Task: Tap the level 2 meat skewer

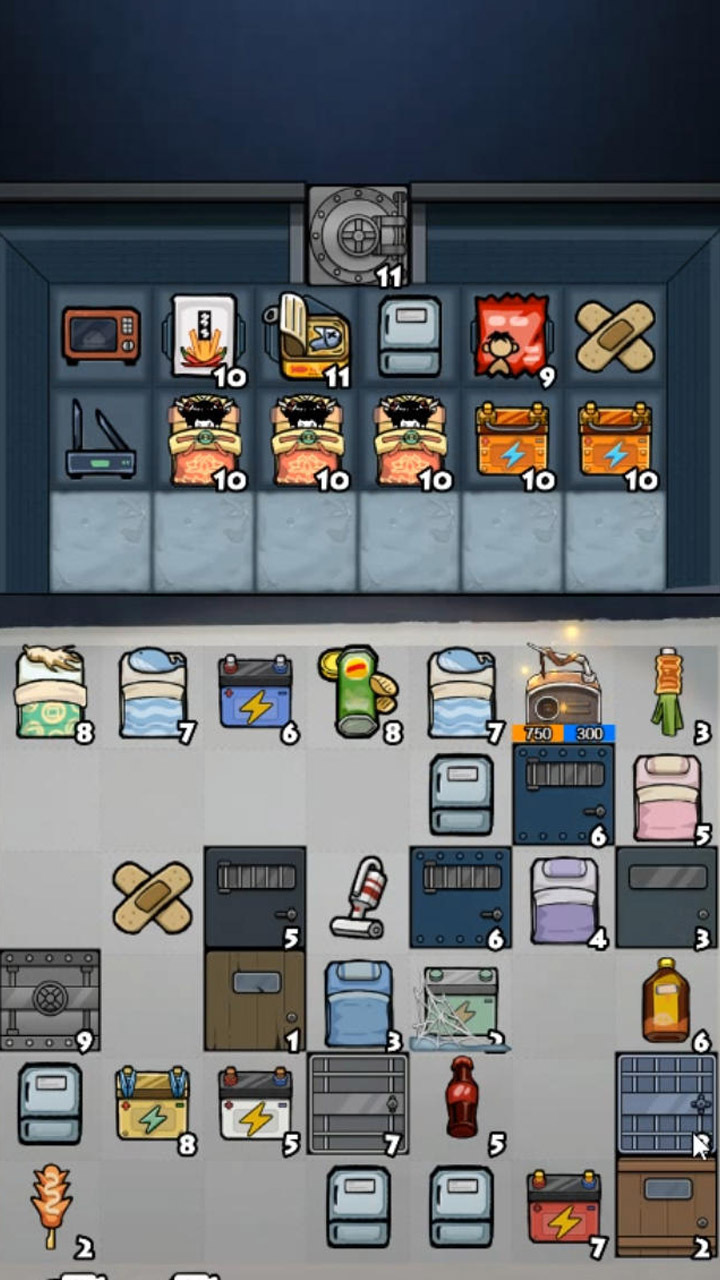Action: [x=50, y=1205]
